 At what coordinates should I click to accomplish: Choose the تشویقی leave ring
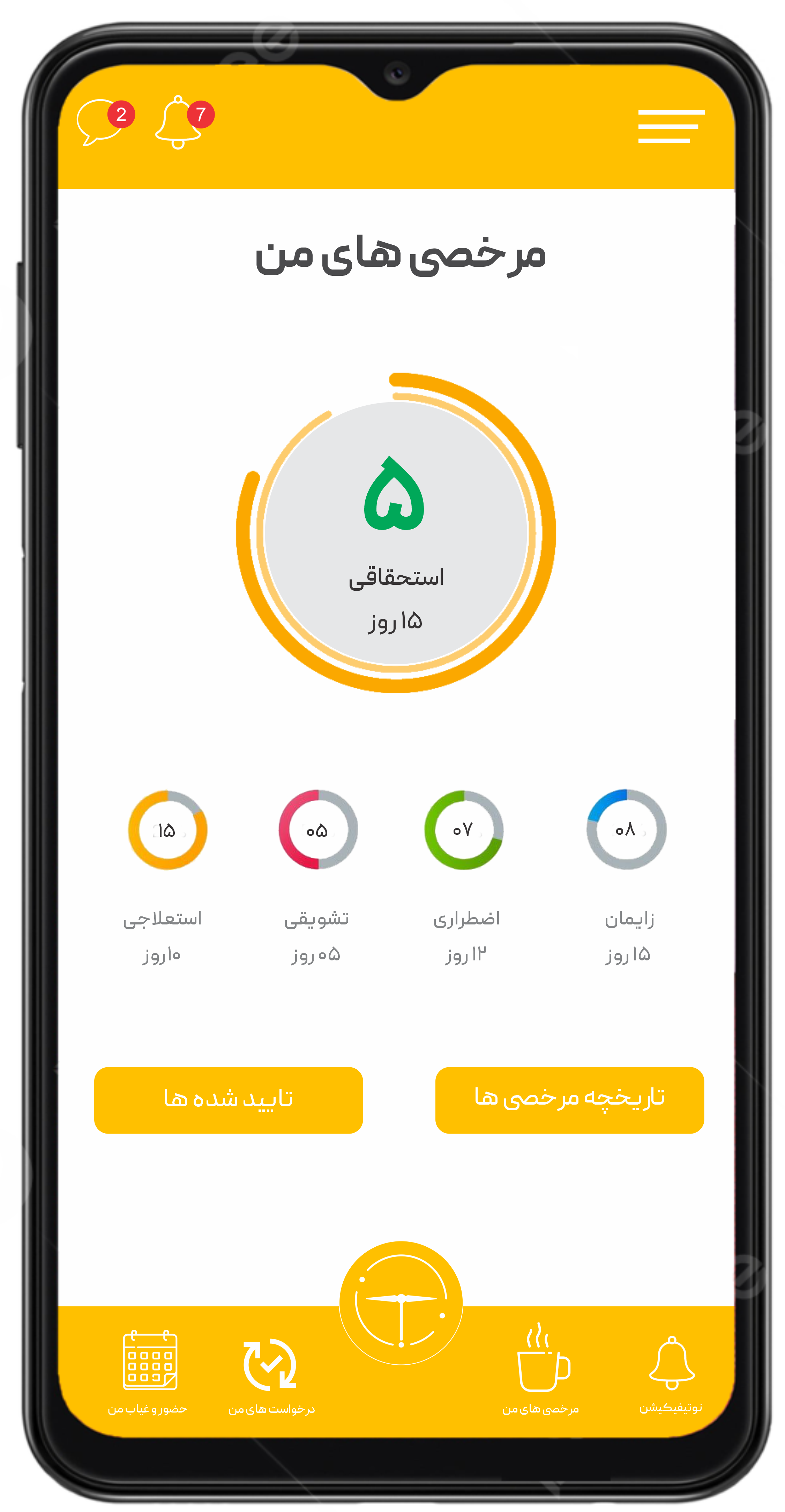click(x=317, y=830)
